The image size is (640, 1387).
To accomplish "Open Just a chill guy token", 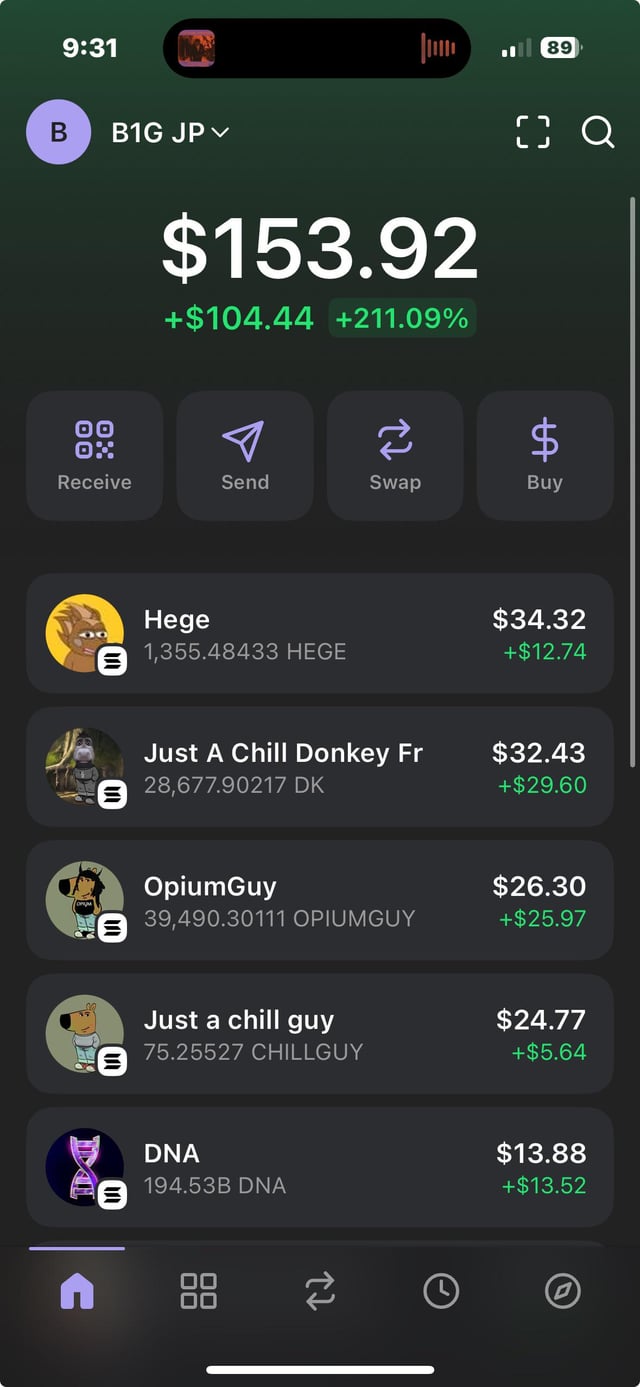I will [319, 1034].
